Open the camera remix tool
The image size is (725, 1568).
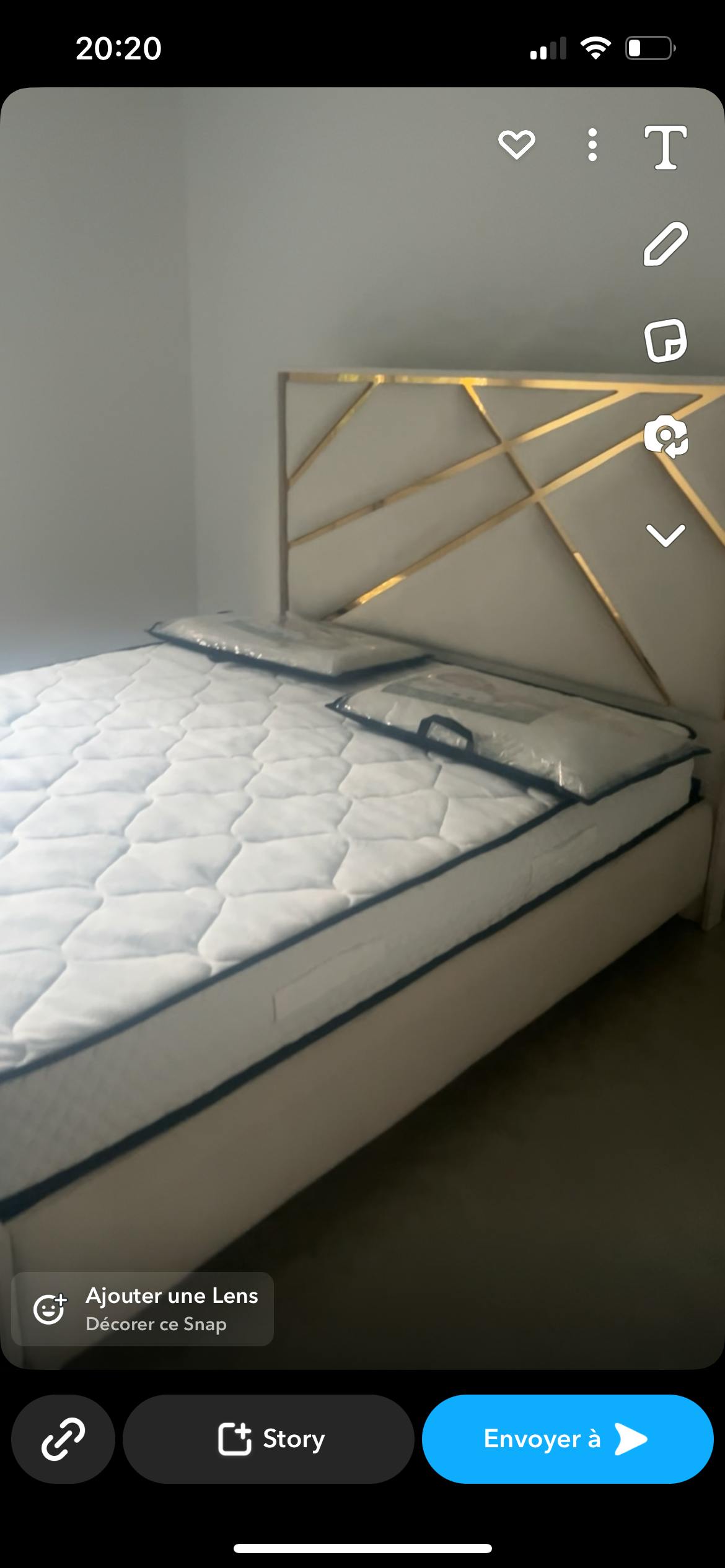click(x=666, y=437)
